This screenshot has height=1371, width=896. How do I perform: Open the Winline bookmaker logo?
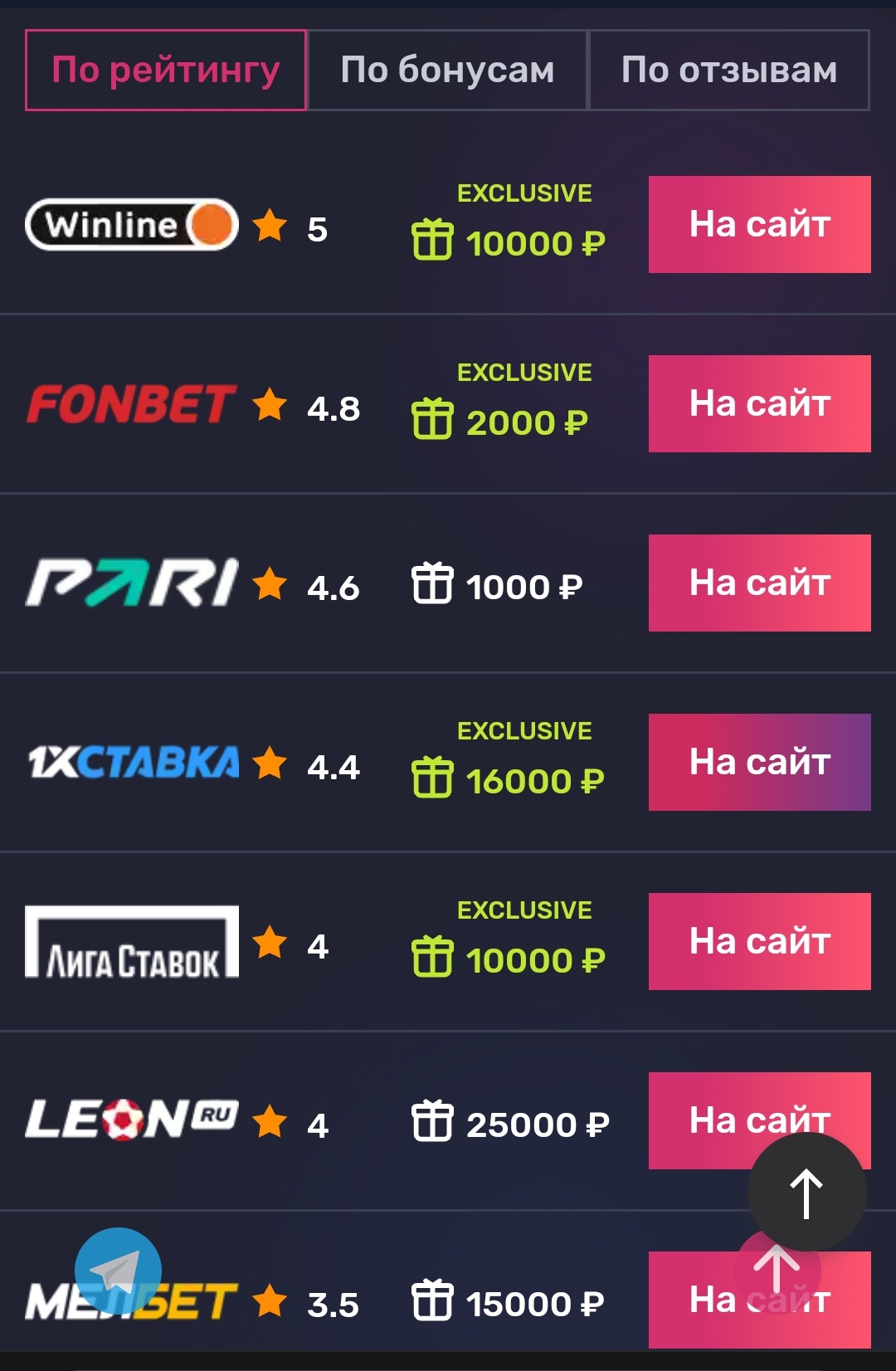132,225
